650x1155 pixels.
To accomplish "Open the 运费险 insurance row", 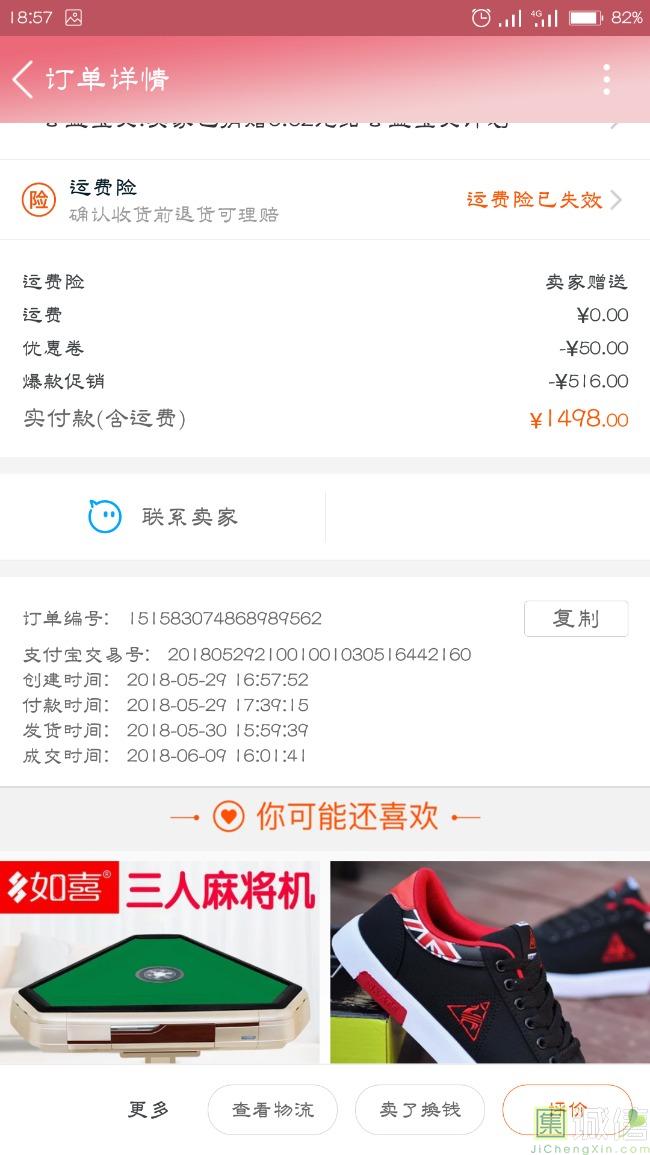I will click(x=325, y=200).
